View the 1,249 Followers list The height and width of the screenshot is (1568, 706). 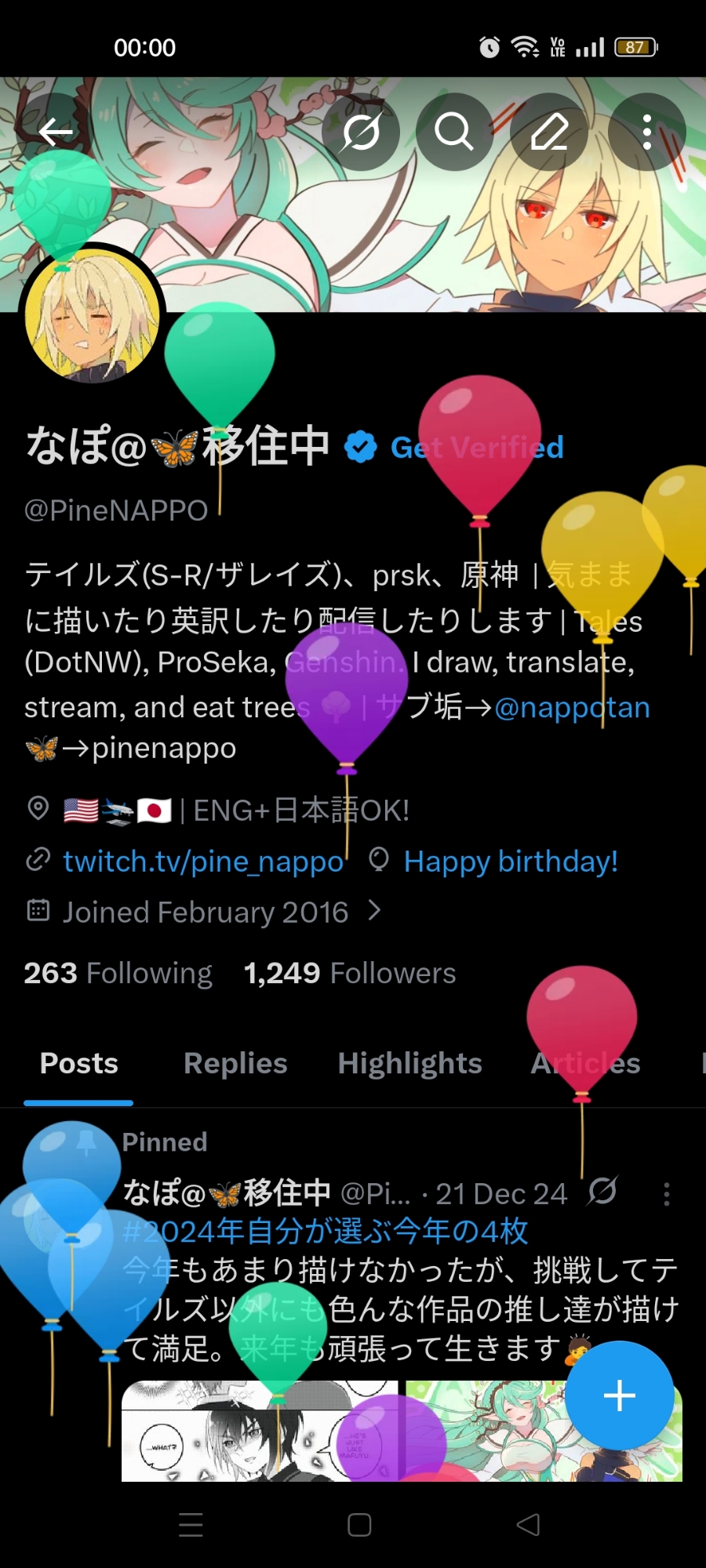(350, 973)
